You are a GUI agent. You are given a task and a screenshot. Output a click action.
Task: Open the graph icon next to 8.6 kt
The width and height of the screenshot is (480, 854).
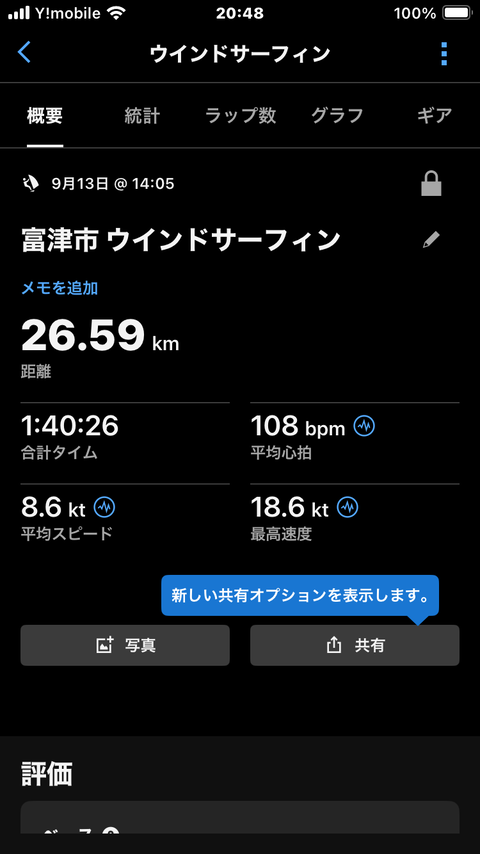pyautogui.click(x=105, y=507)
